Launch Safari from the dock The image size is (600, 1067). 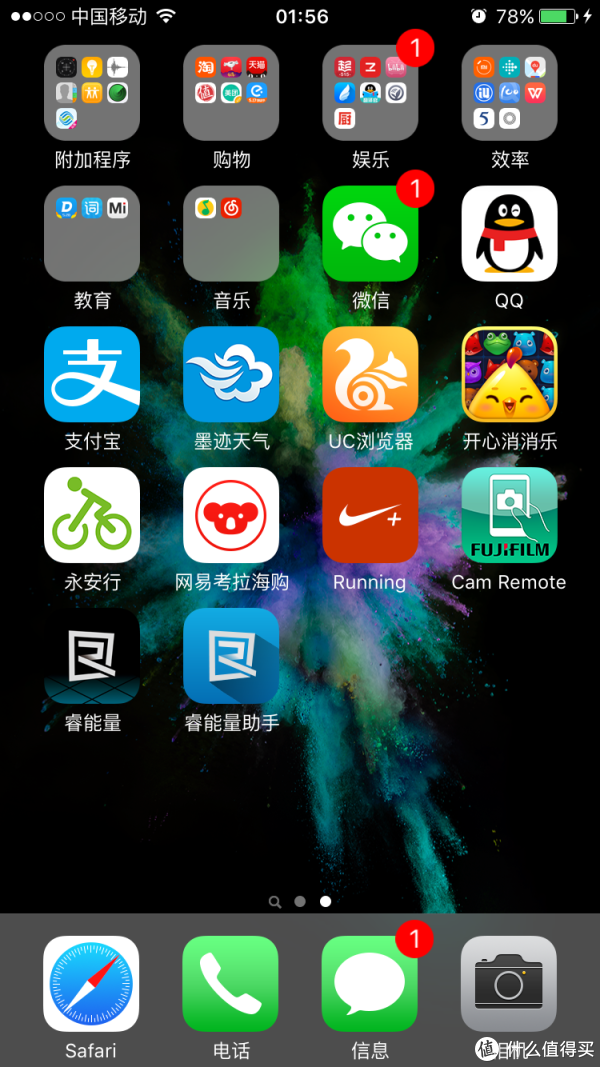(x=91, y=983)
